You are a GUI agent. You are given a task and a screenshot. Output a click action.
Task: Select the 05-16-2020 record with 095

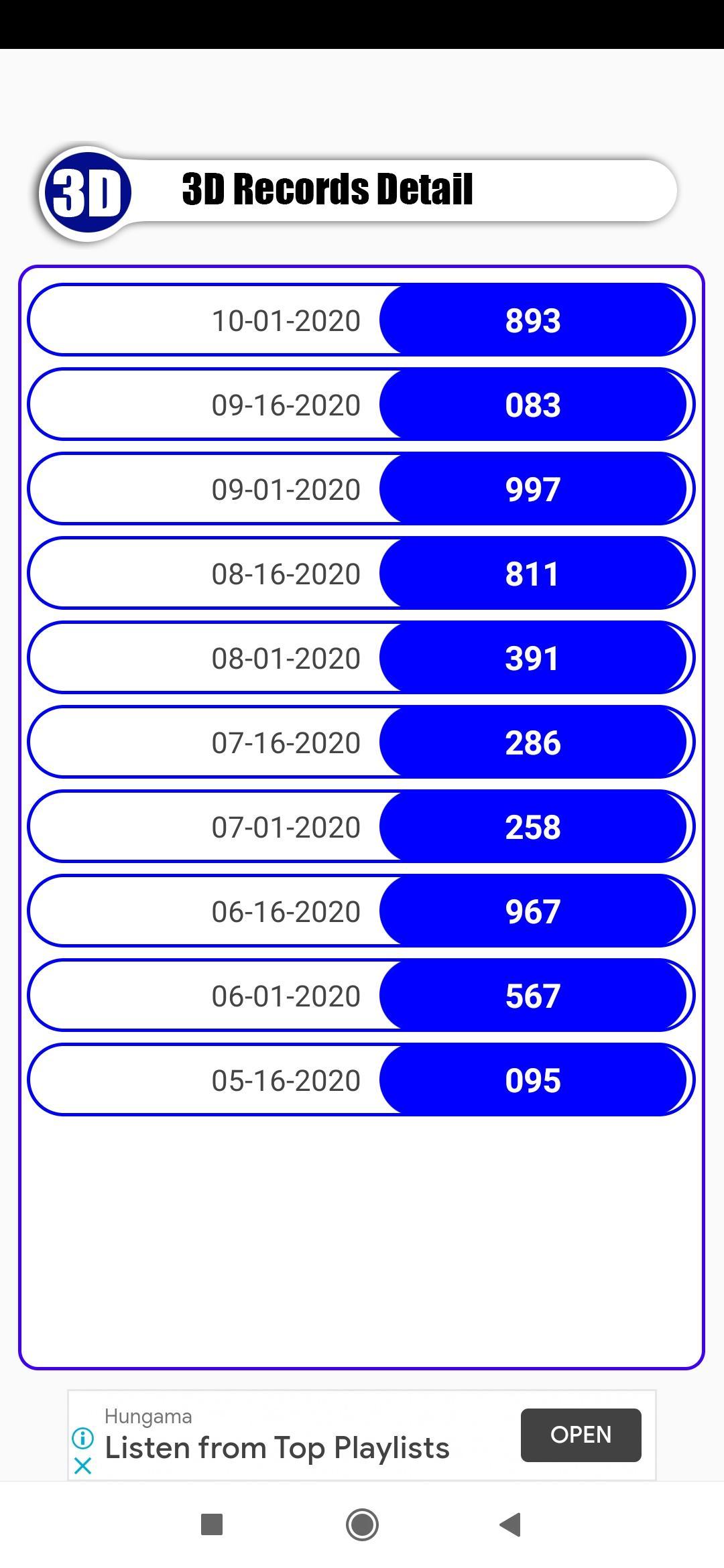click(361, 1080)
